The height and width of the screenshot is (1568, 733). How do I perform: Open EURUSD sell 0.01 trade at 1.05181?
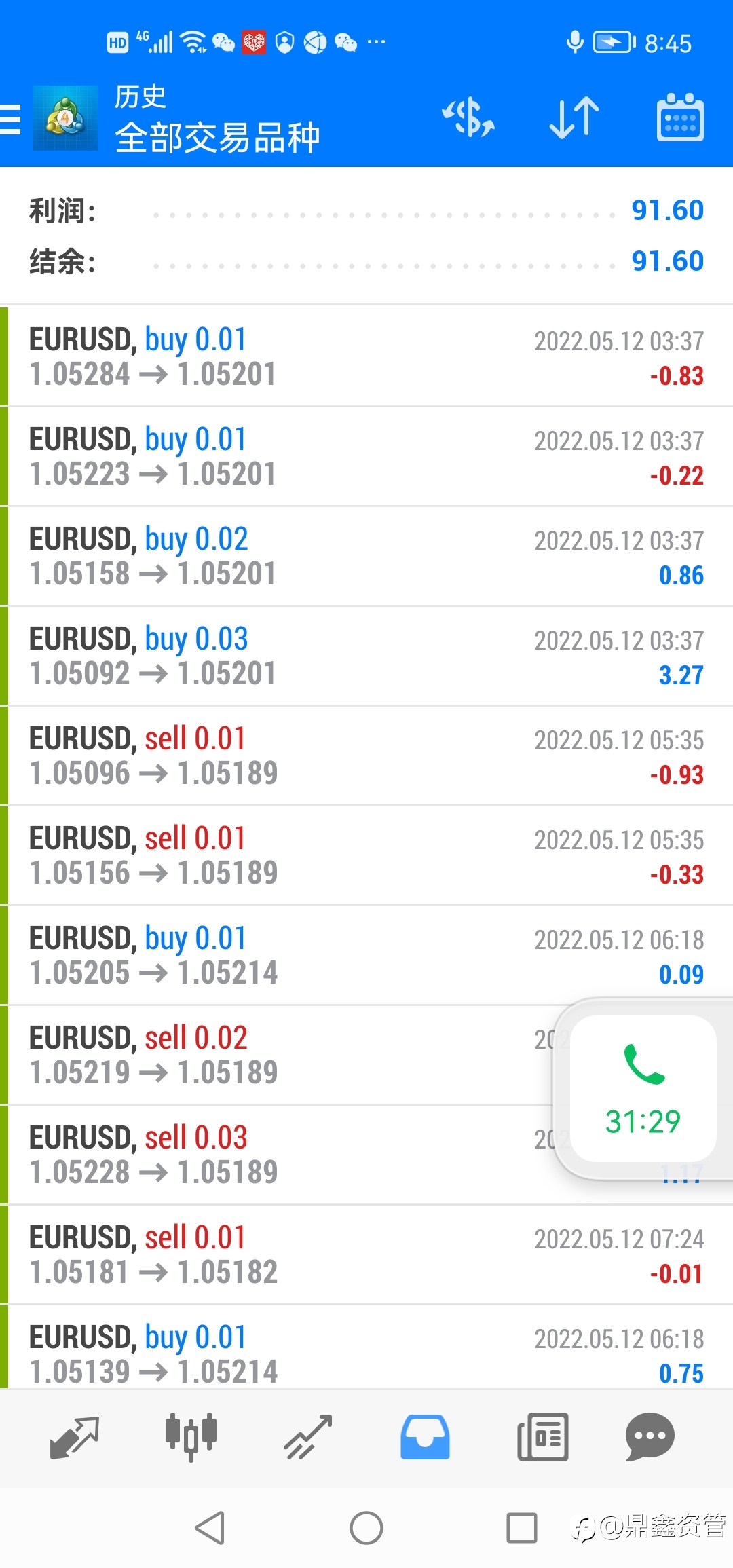pos(366,1254)
